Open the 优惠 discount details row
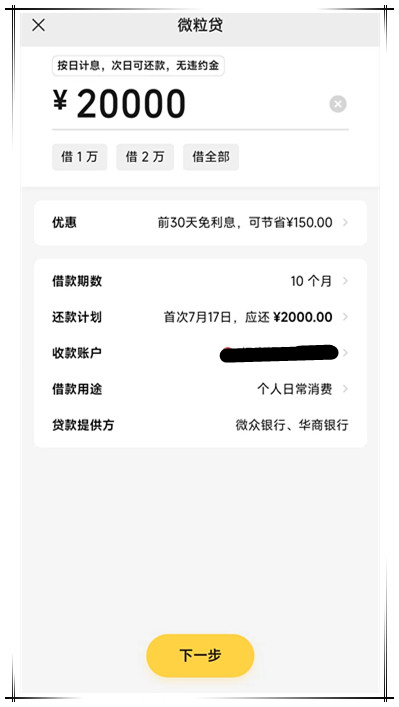The height and width of the screenshot is (707, 399). tap(200, 223)
